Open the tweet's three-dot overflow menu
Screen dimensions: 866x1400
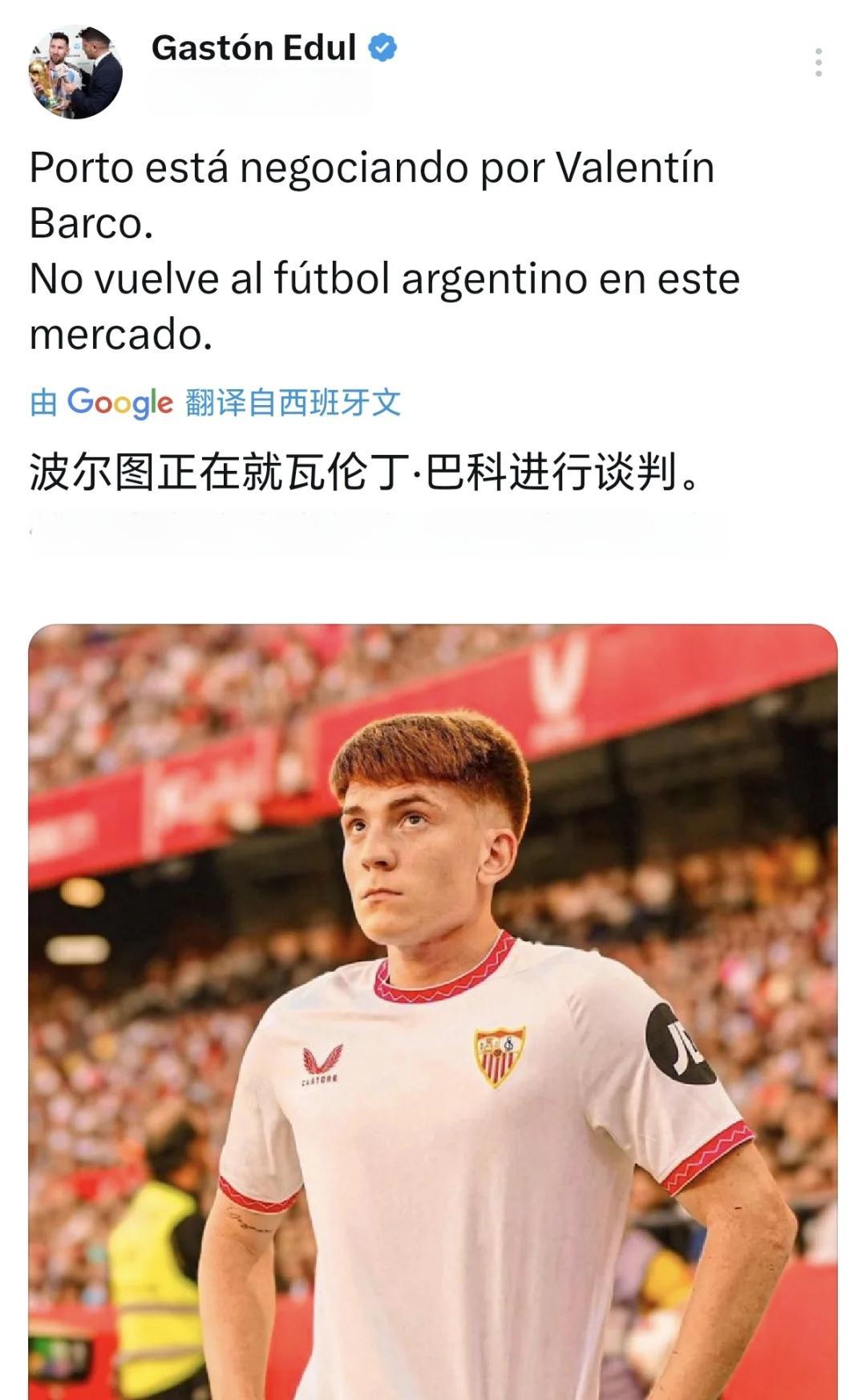pos(818,63)
